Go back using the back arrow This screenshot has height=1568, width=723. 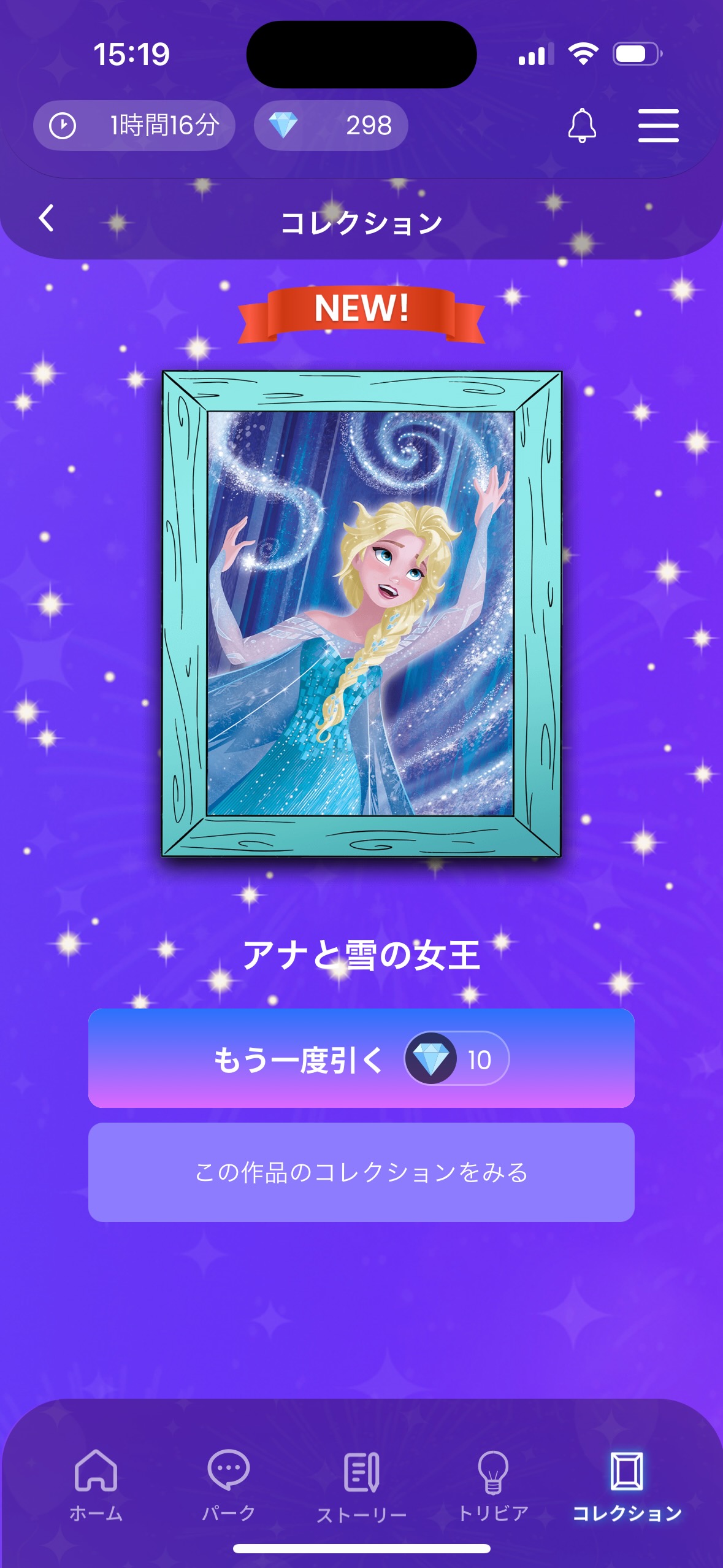click(47, 218)
